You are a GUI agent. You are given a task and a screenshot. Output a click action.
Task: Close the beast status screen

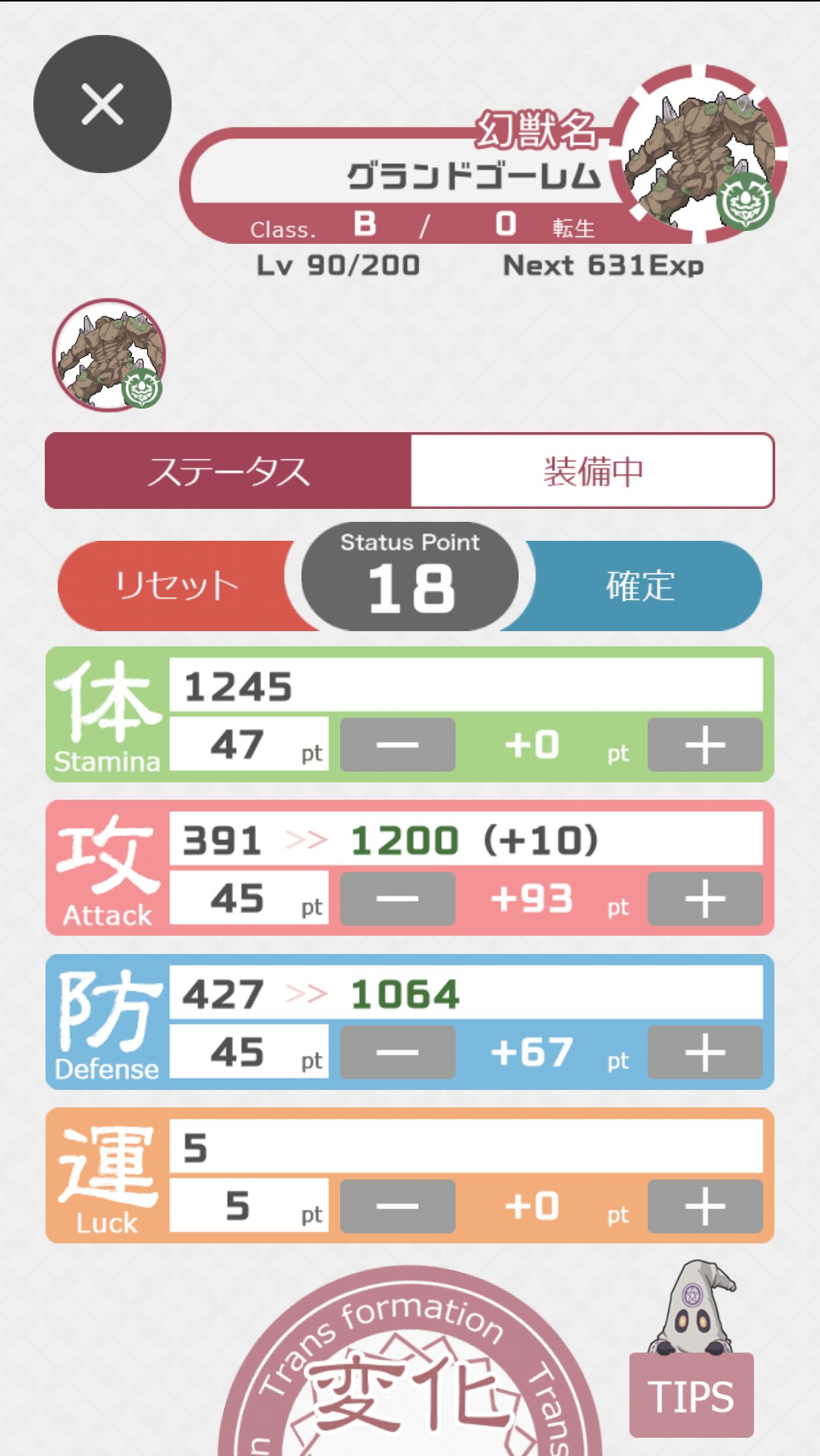click(102, 104)
